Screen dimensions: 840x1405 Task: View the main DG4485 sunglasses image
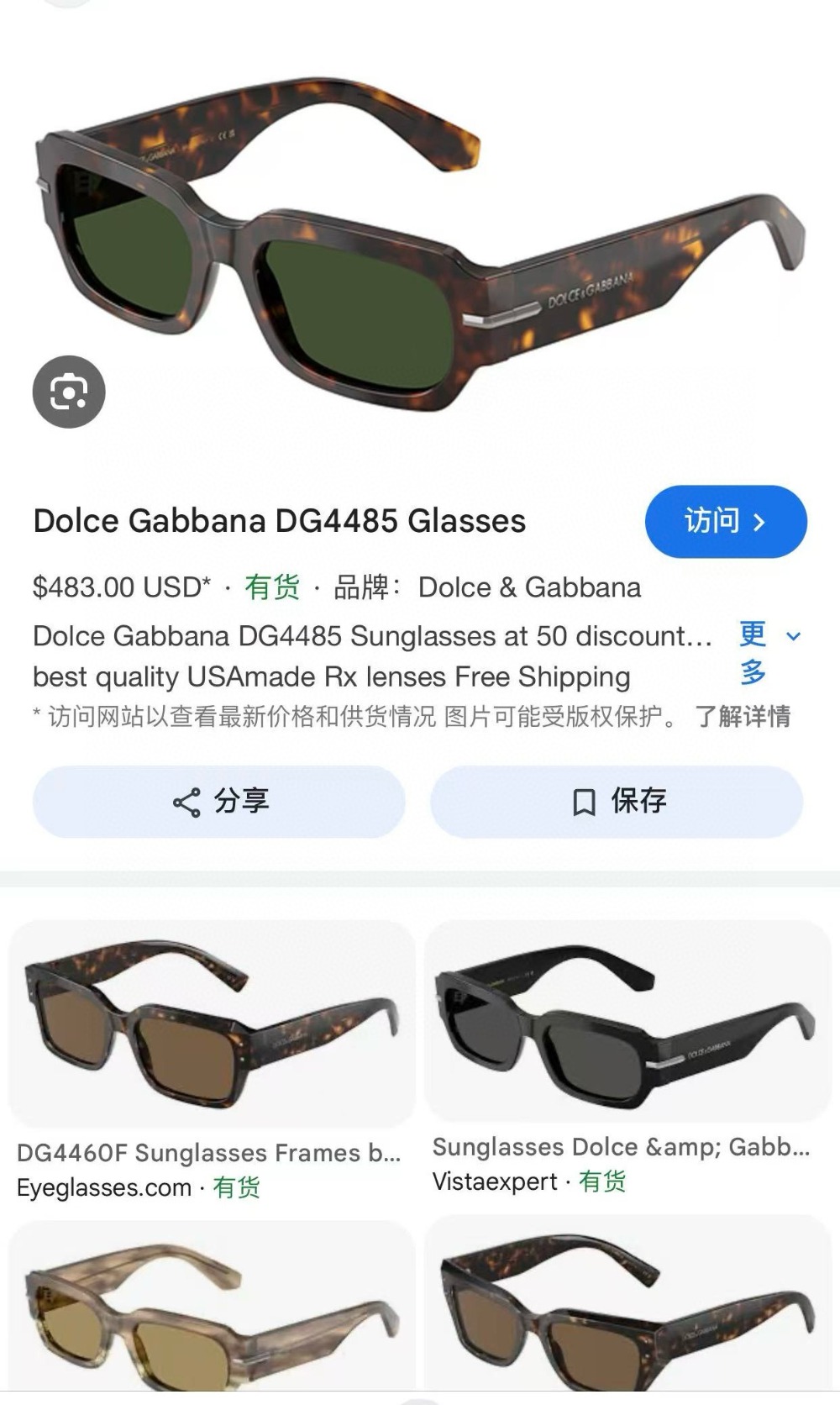tap(420, 244)
